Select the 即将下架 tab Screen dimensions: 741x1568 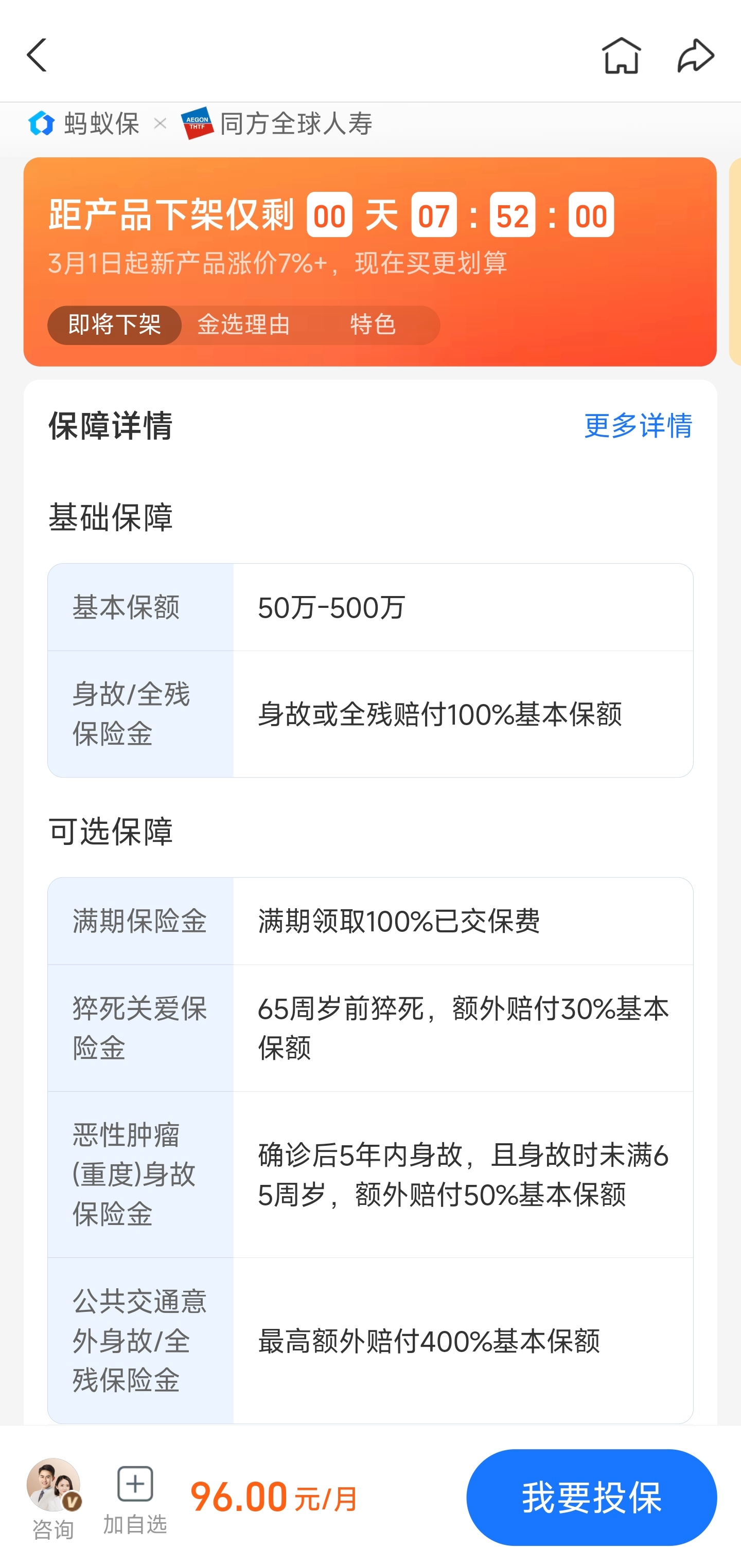(114, 325)
